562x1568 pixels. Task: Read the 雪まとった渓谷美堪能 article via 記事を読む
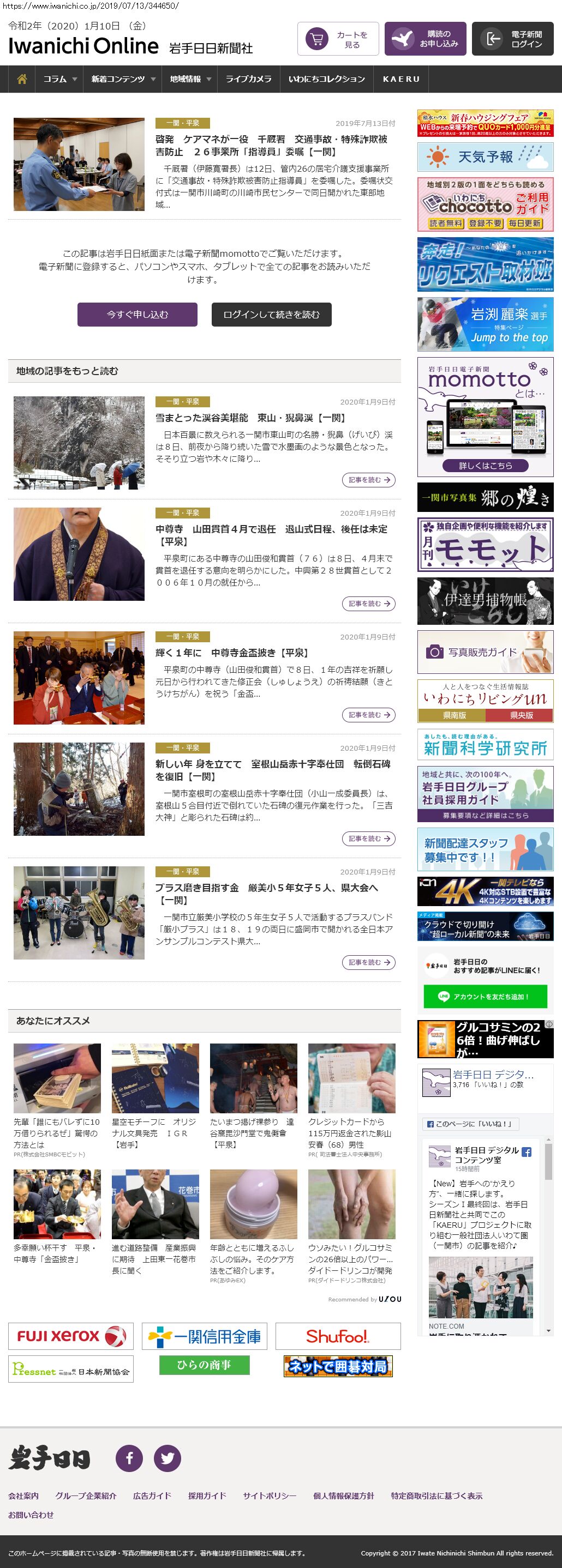368,480
